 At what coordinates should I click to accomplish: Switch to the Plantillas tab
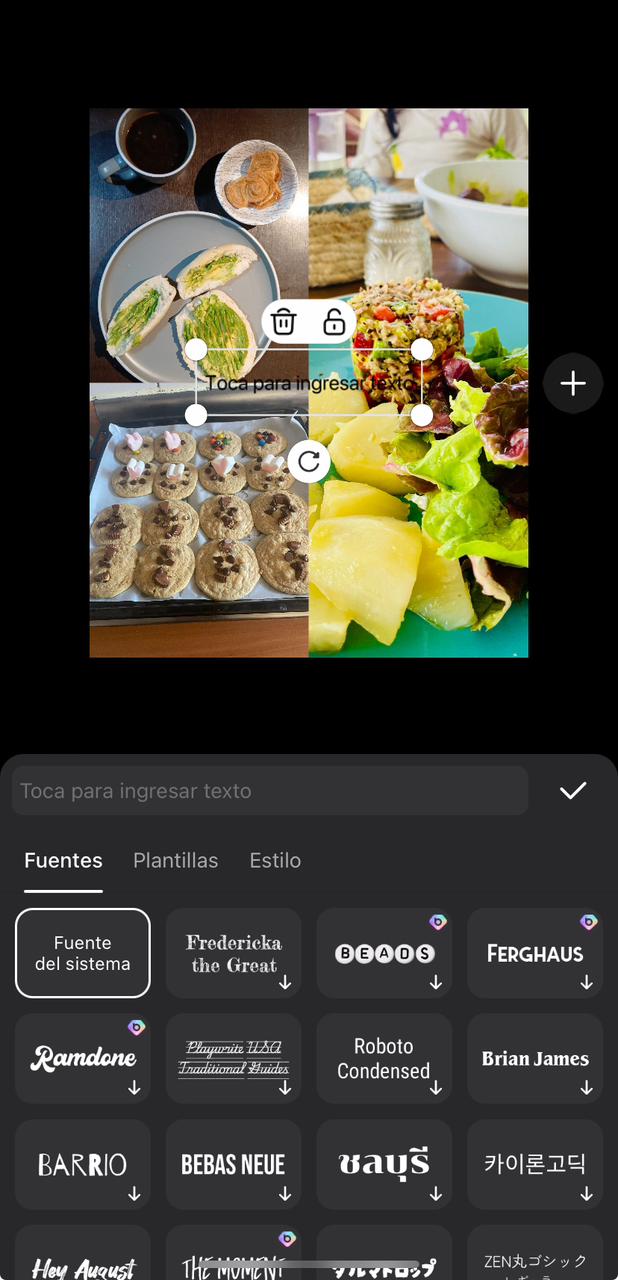(175, 860)
